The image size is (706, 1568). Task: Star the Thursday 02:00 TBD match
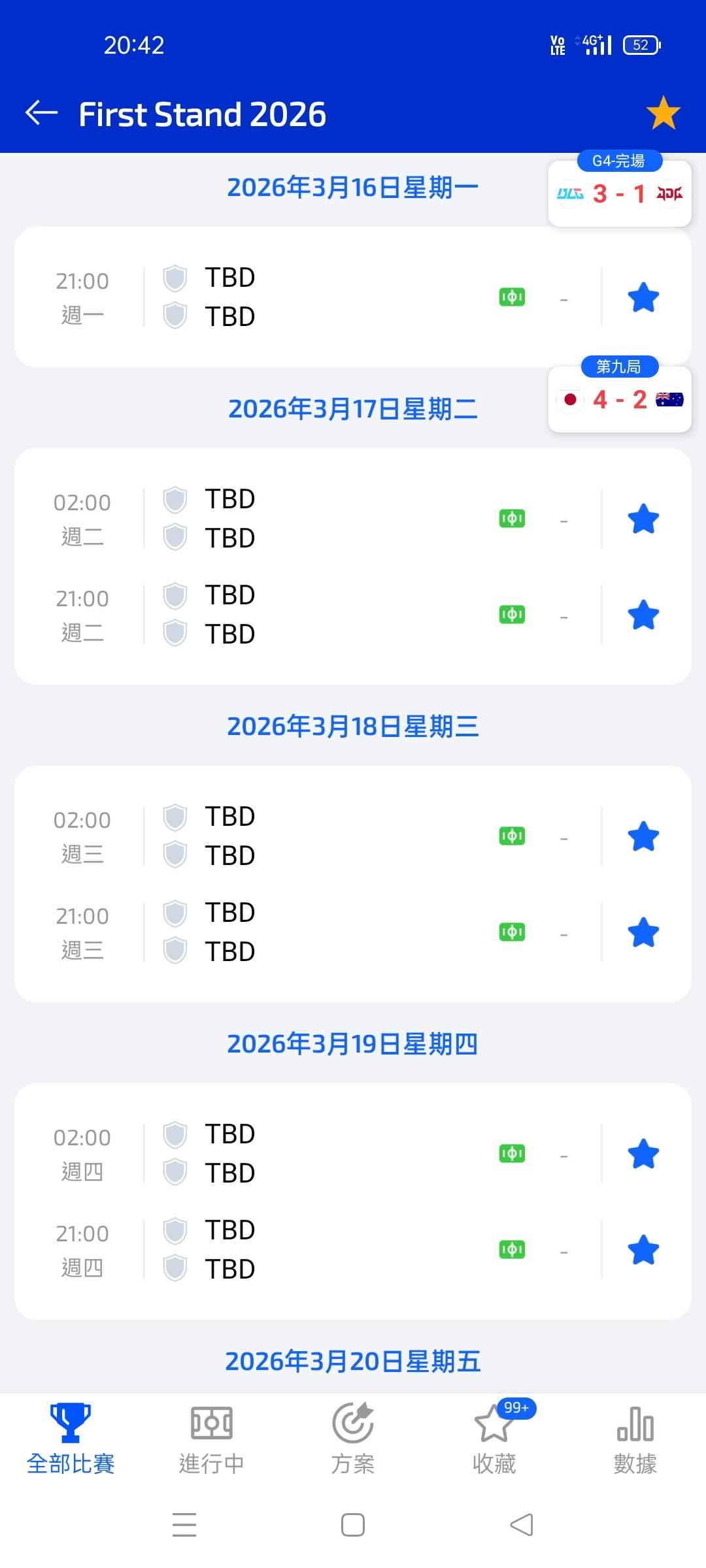click(x=643, y=1154)
